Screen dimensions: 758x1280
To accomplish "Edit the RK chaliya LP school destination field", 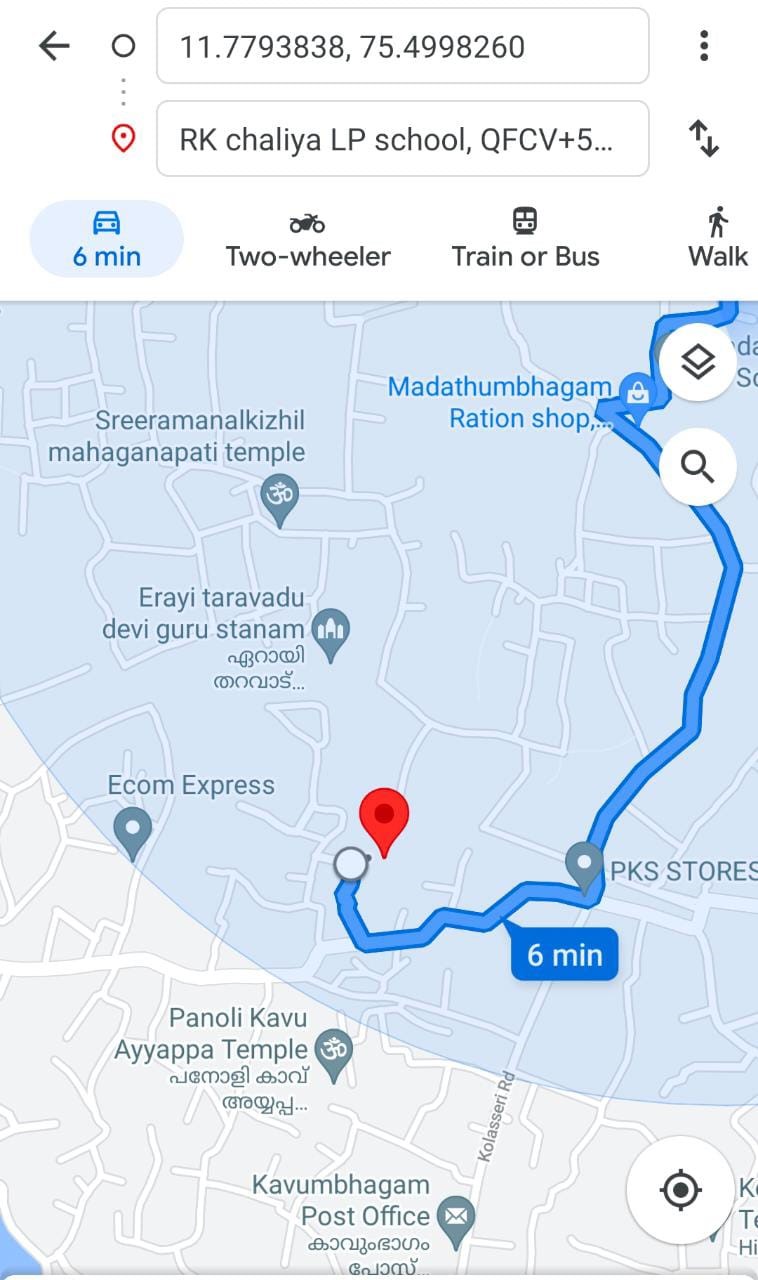I will tap(402, 139).
